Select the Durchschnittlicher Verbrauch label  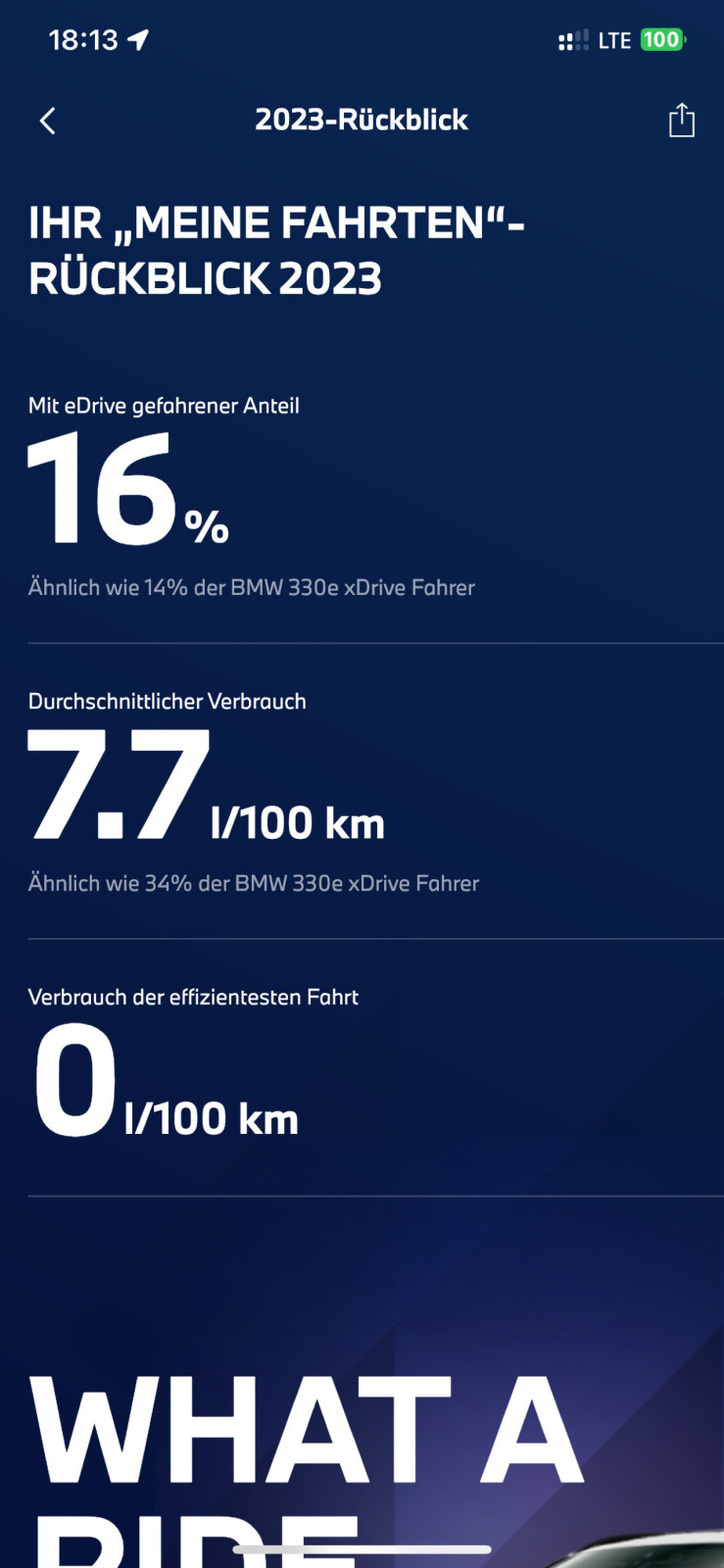(x=167, y=701)
